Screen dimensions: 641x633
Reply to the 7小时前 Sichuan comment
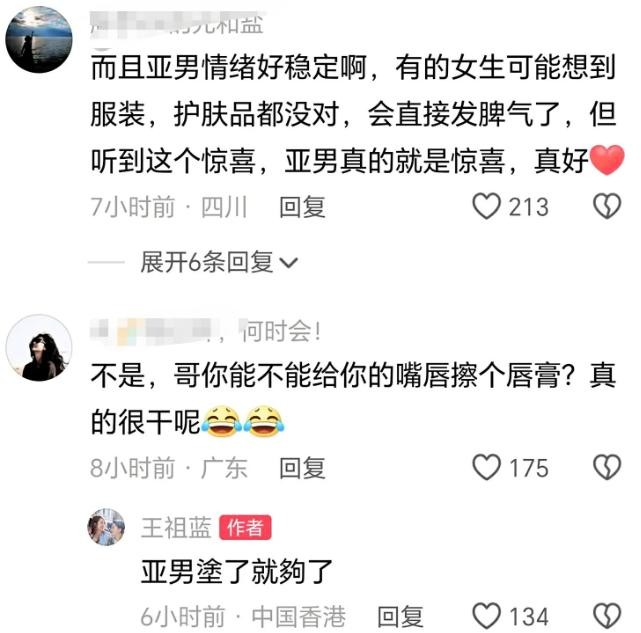[302, 207]
